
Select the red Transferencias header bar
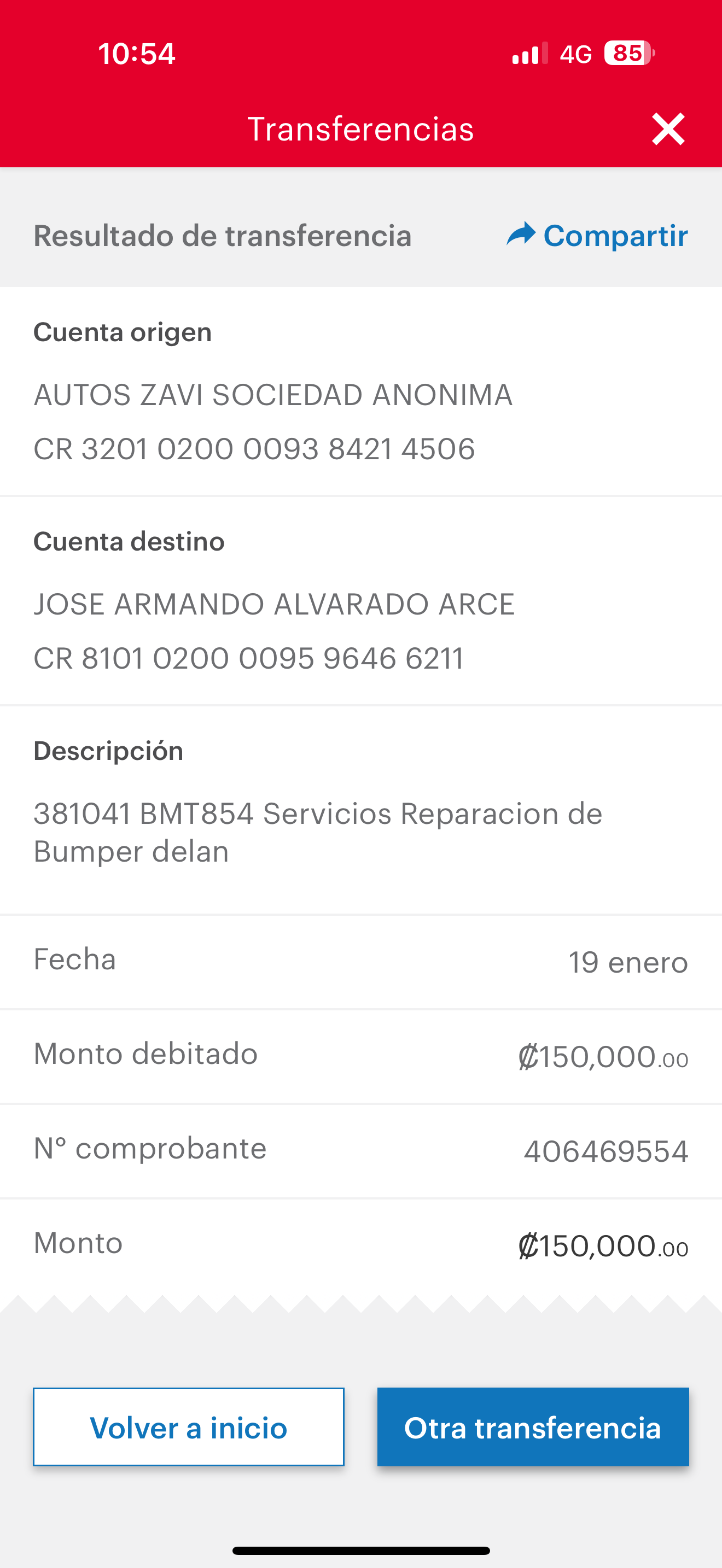(x=361, y=128)
